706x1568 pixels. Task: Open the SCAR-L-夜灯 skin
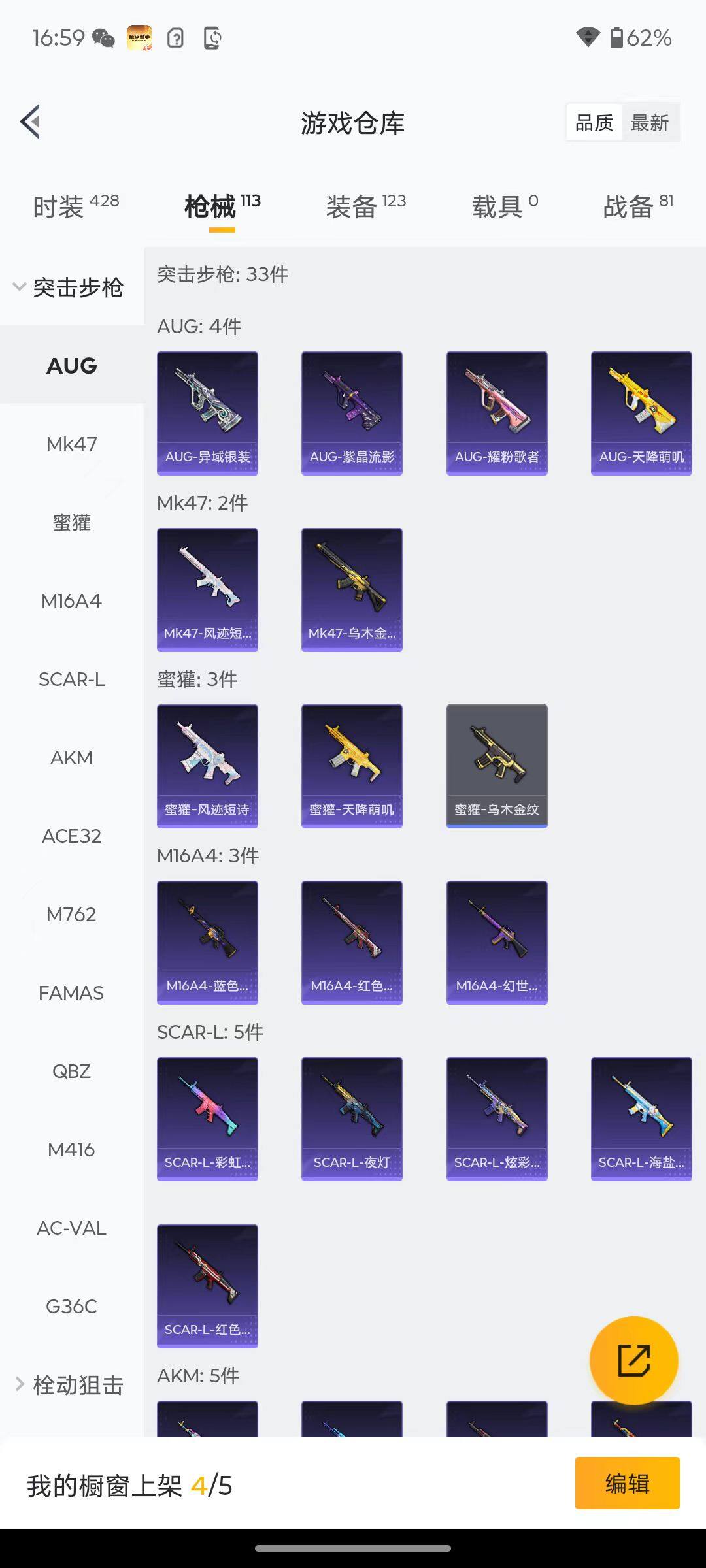(352, 1119)
